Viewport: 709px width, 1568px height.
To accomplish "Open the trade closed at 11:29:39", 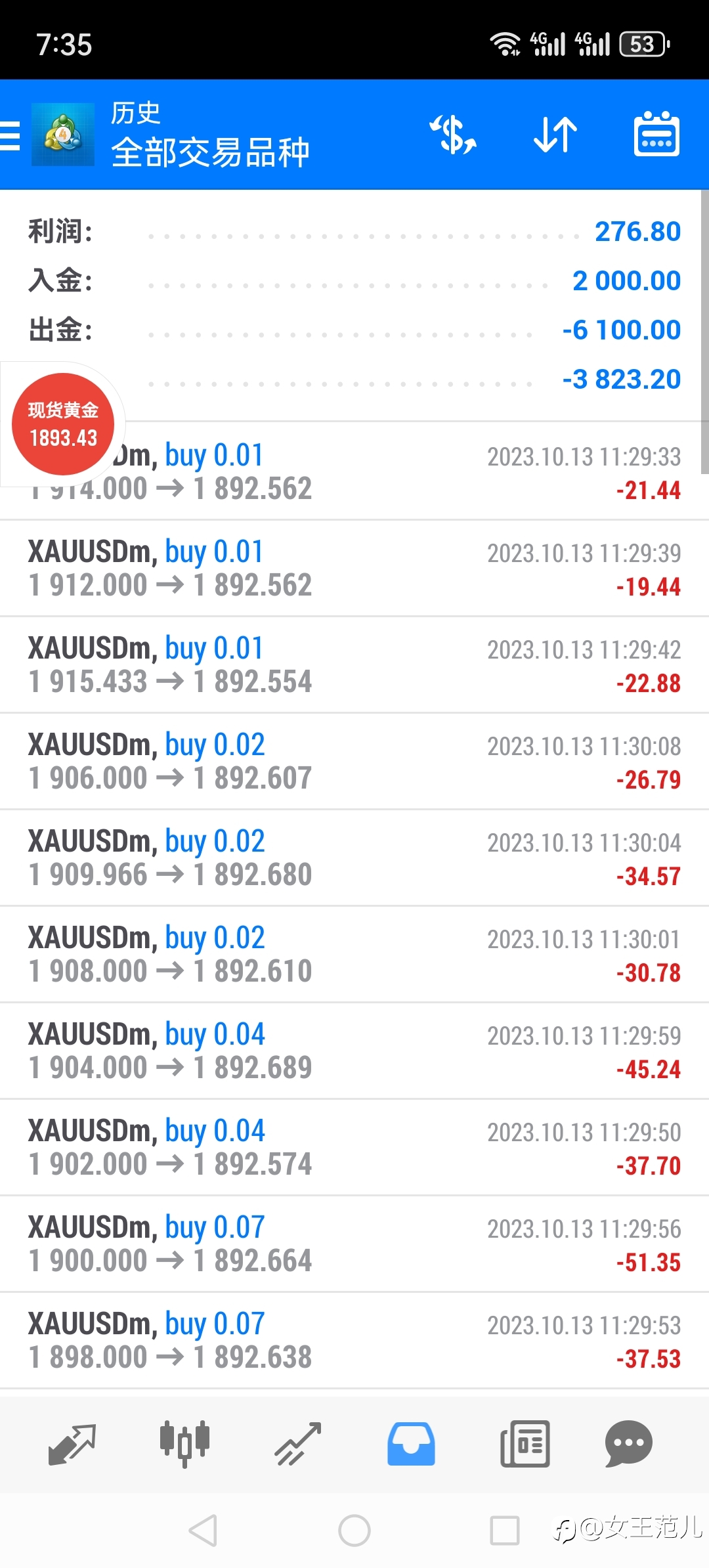I will [x=354, y=568].
